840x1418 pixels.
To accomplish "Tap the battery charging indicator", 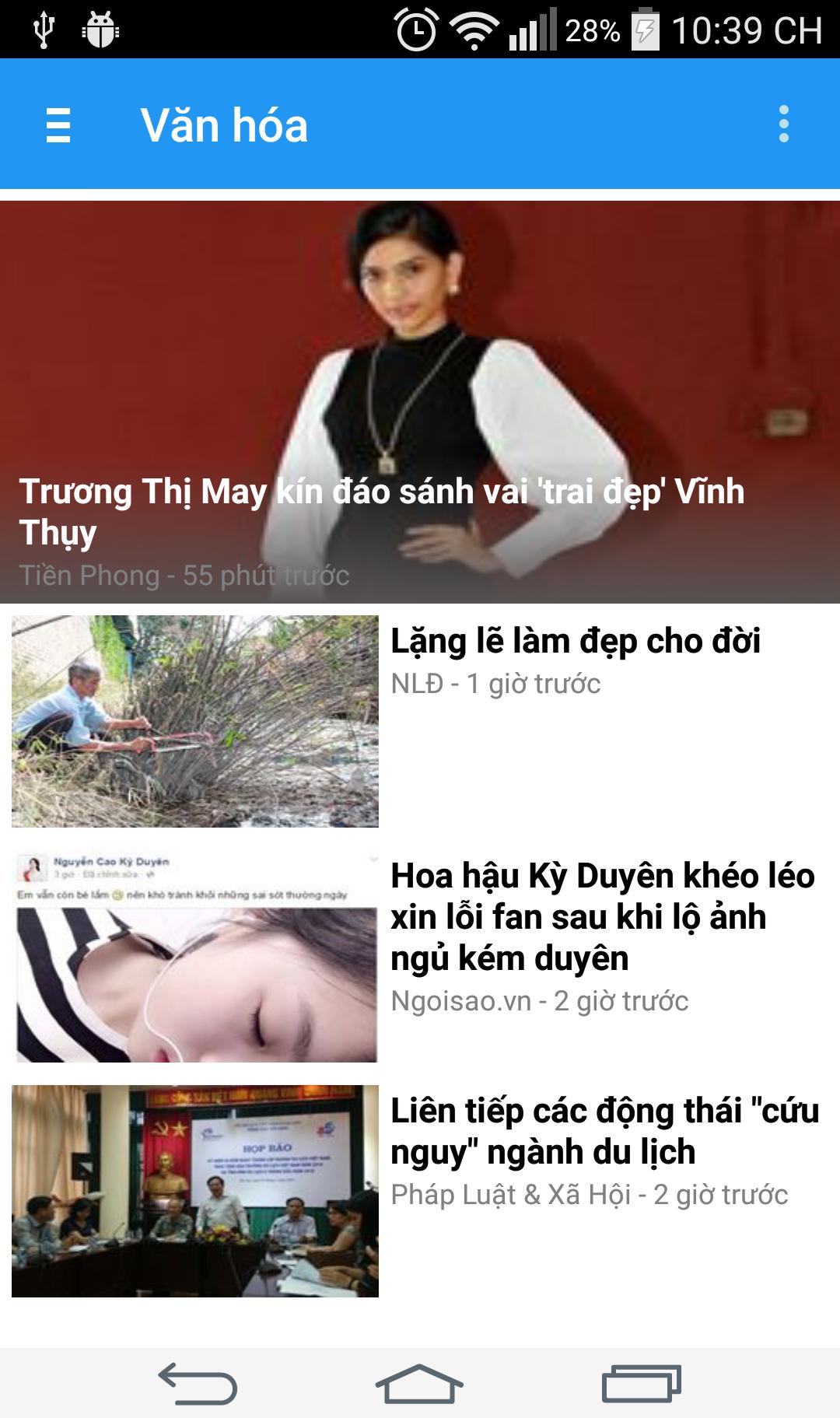I will [644, 30].
